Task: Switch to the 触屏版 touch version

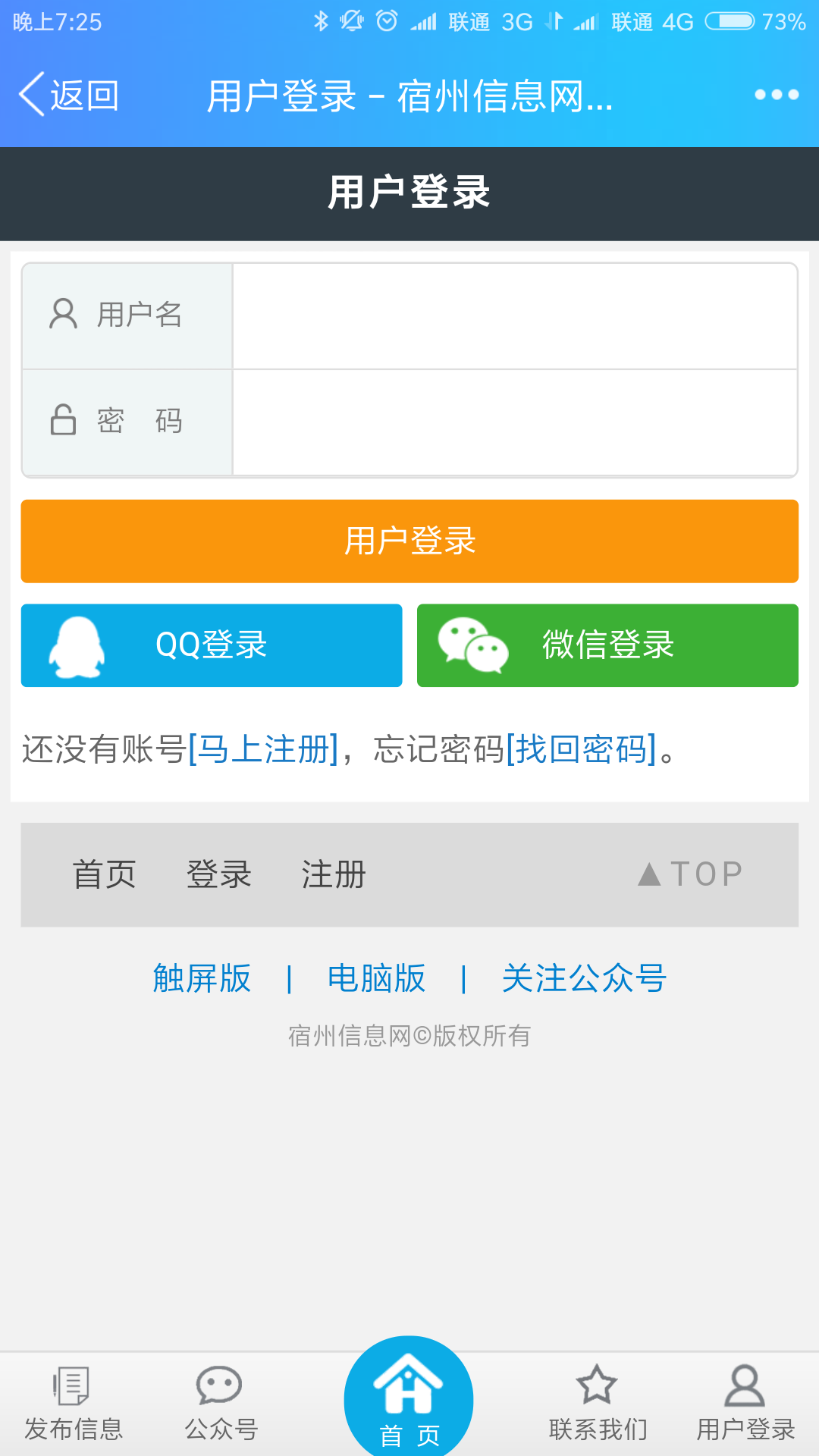Action: click(202, 978)
